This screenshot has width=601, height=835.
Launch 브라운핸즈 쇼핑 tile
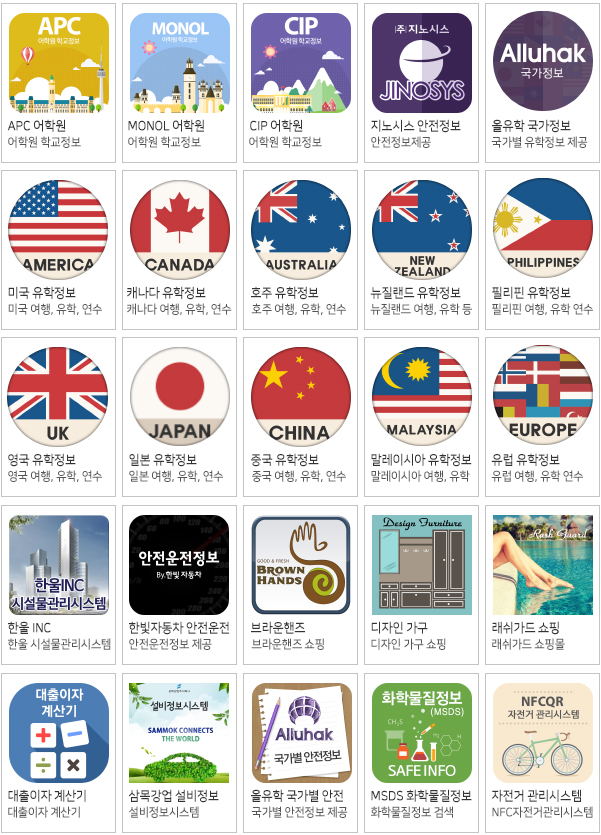(300, 565)
